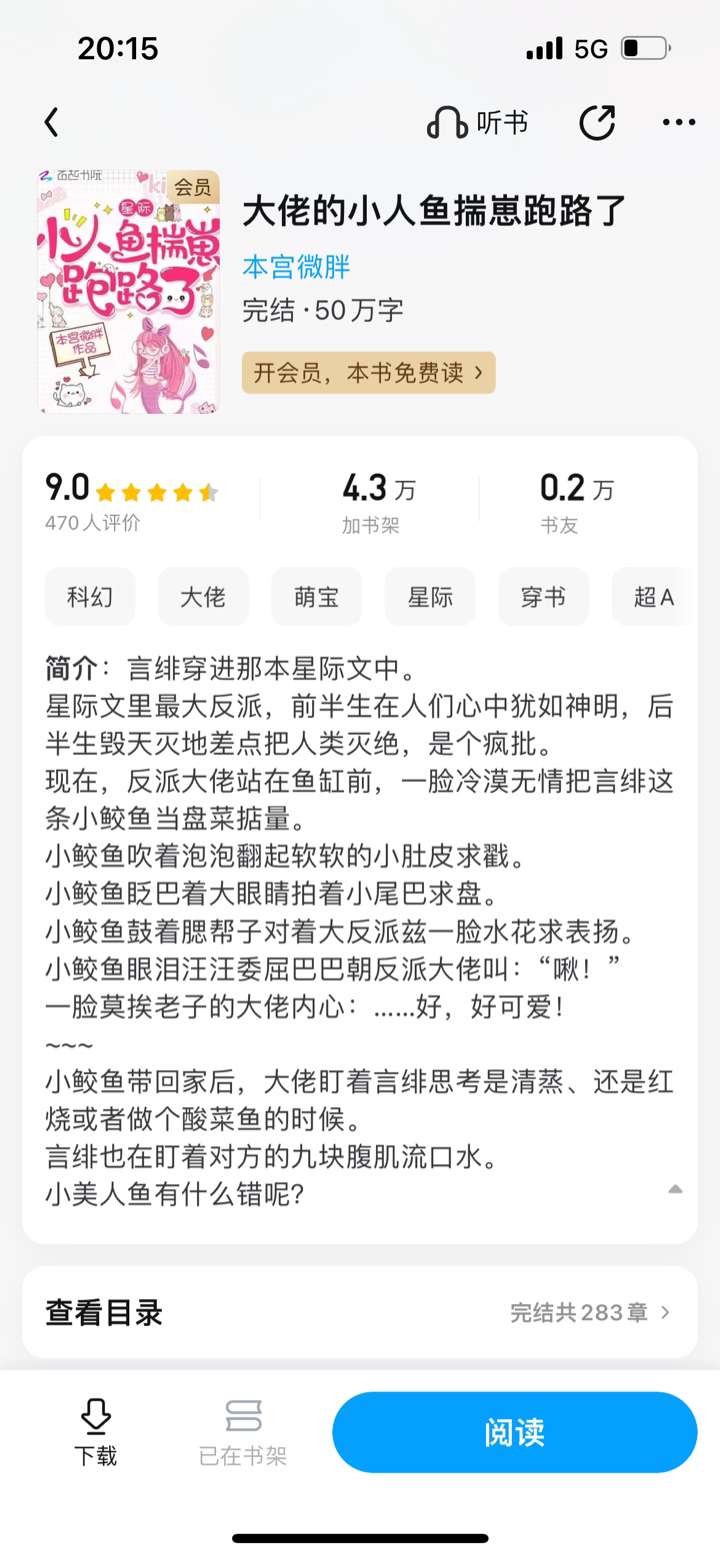The height and width of the screenshot is (1559, 720).
Task: Select the 星际 tag chip
Action: click(x=430, y=597)
